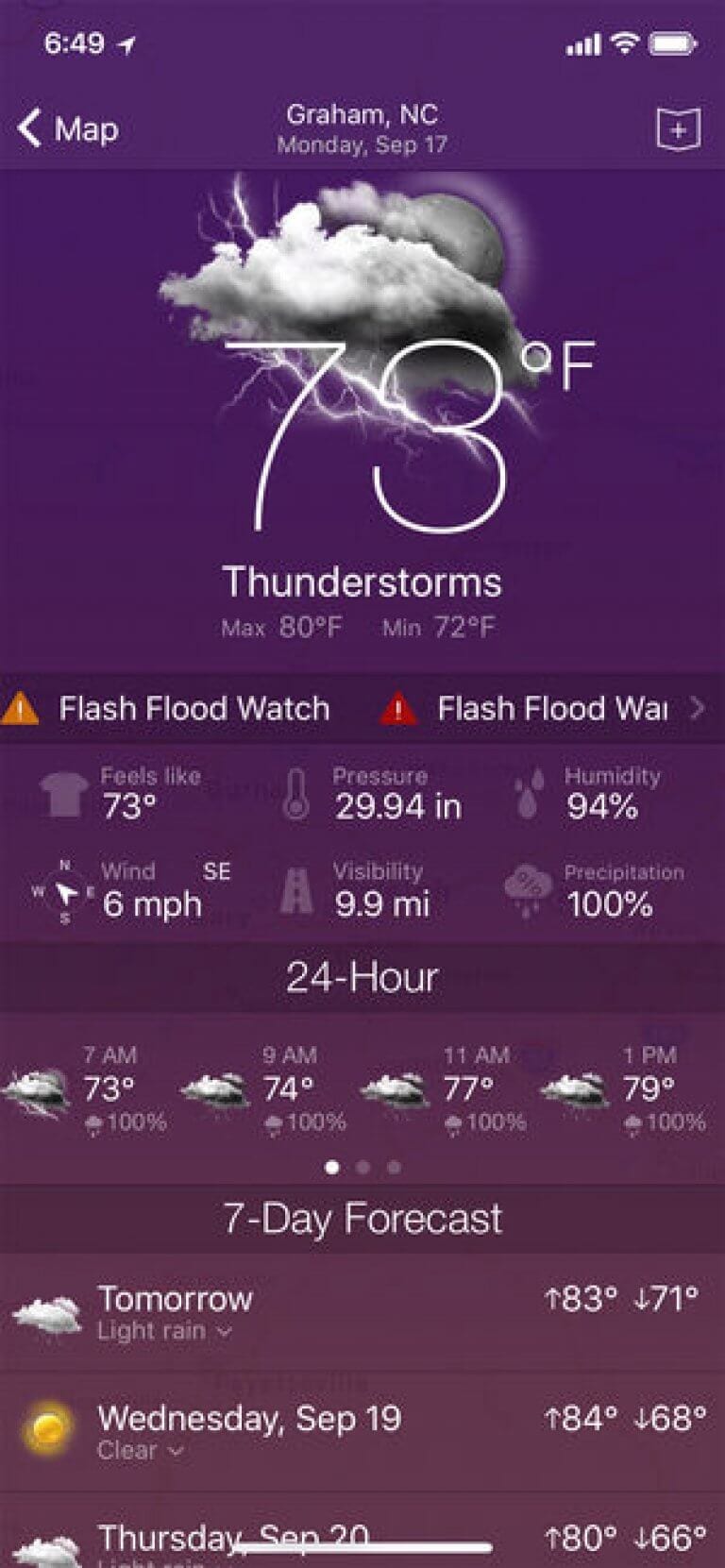Select the Feels like shirt icon
Screen dimensions: 725x1568
coord(66,793)
